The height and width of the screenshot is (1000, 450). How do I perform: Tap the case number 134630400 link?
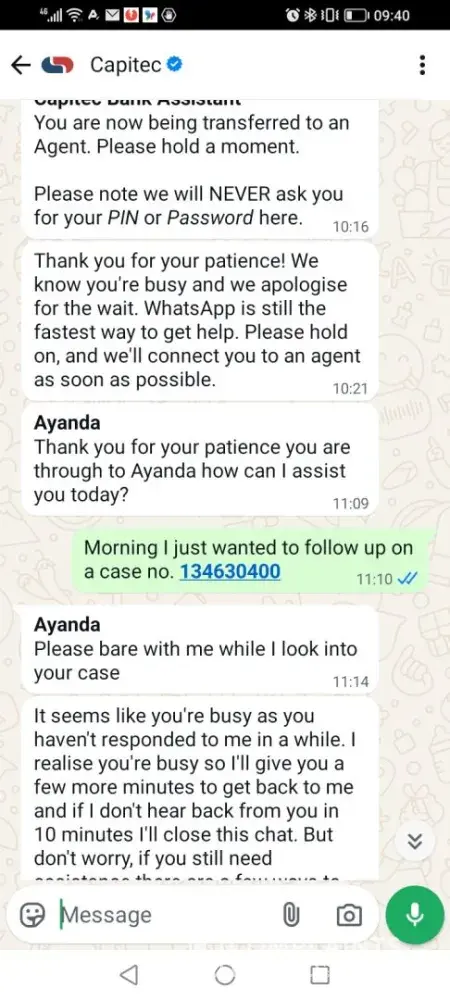coord(230,571)
